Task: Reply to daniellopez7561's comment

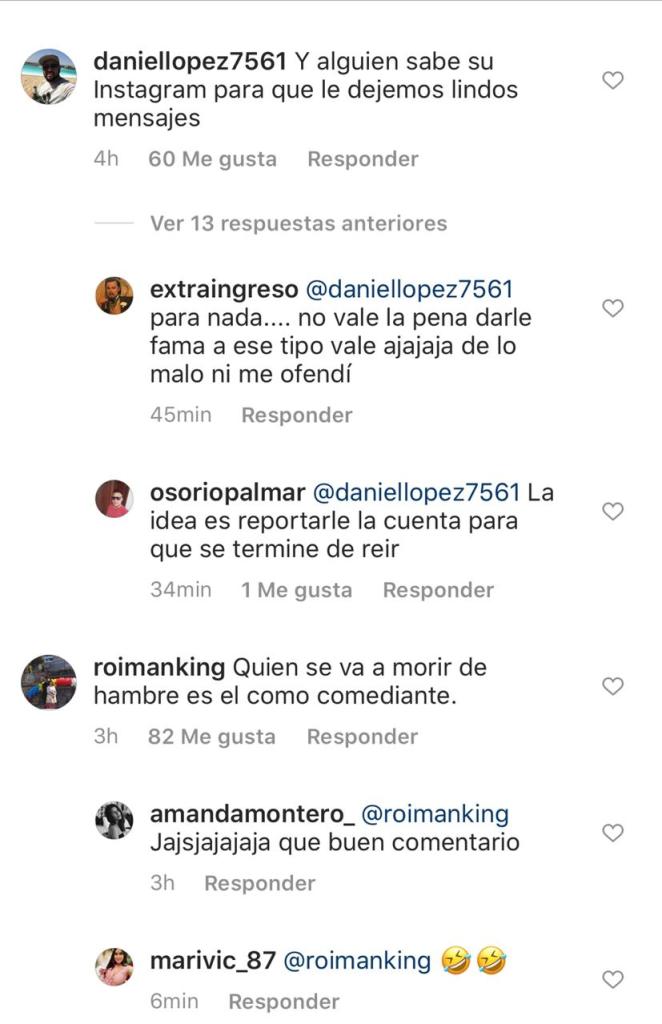Action: tap(362, 159)
